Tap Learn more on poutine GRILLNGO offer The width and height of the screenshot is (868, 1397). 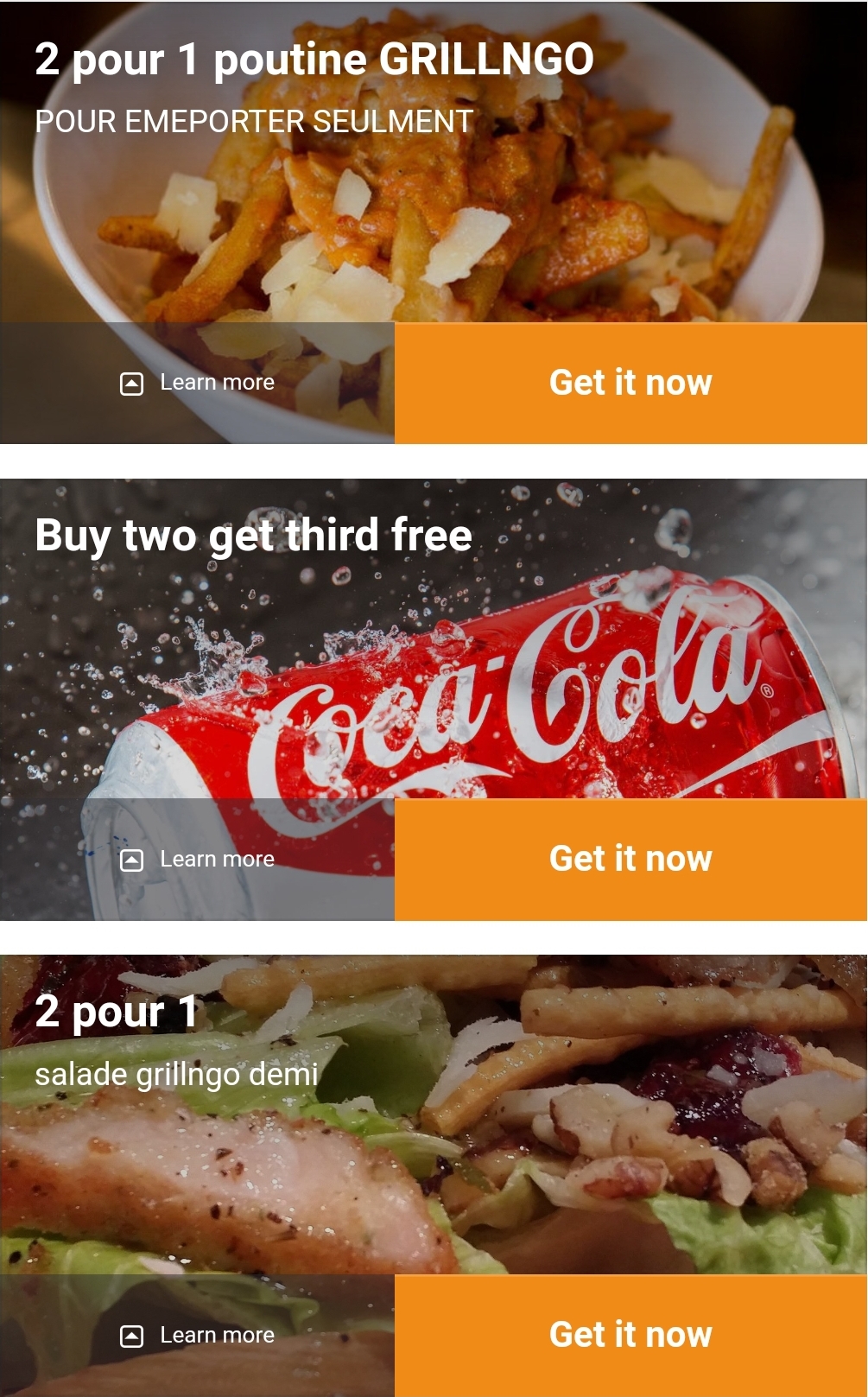tap(197, 383)
